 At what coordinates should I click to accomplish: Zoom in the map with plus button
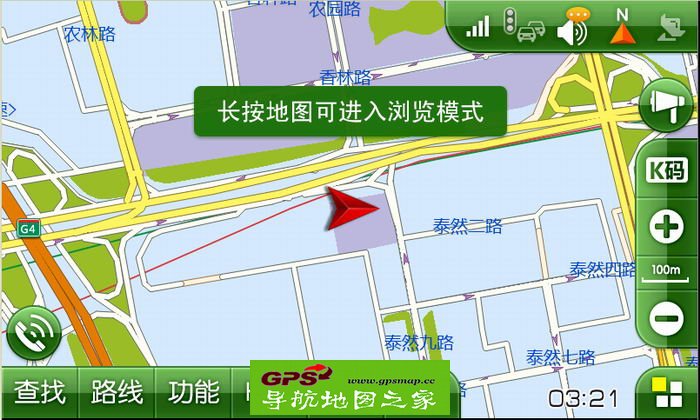click(665, 224)
